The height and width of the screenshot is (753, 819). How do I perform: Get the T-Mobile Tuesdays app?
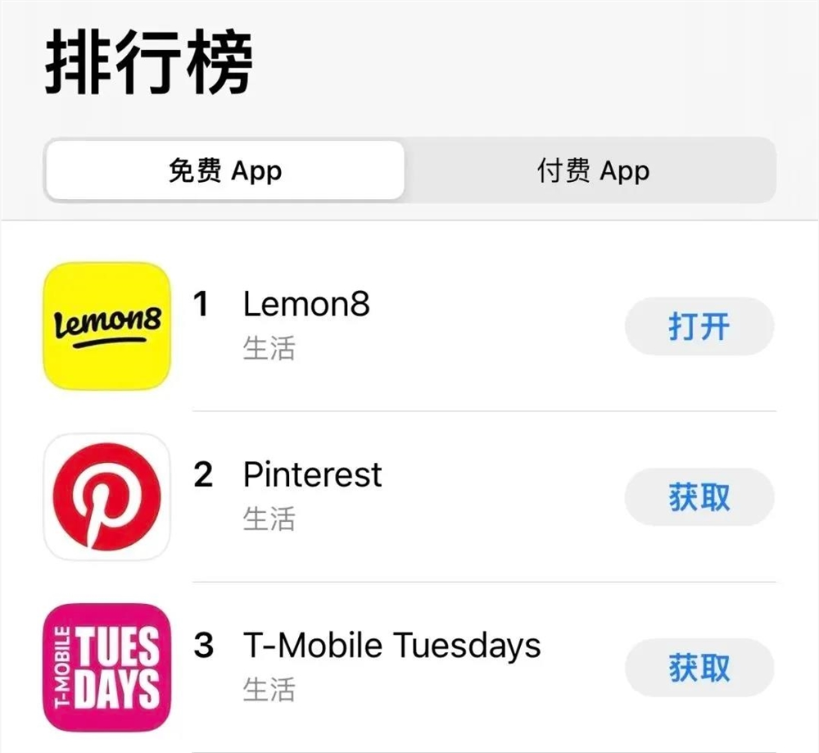click(699, 667)
